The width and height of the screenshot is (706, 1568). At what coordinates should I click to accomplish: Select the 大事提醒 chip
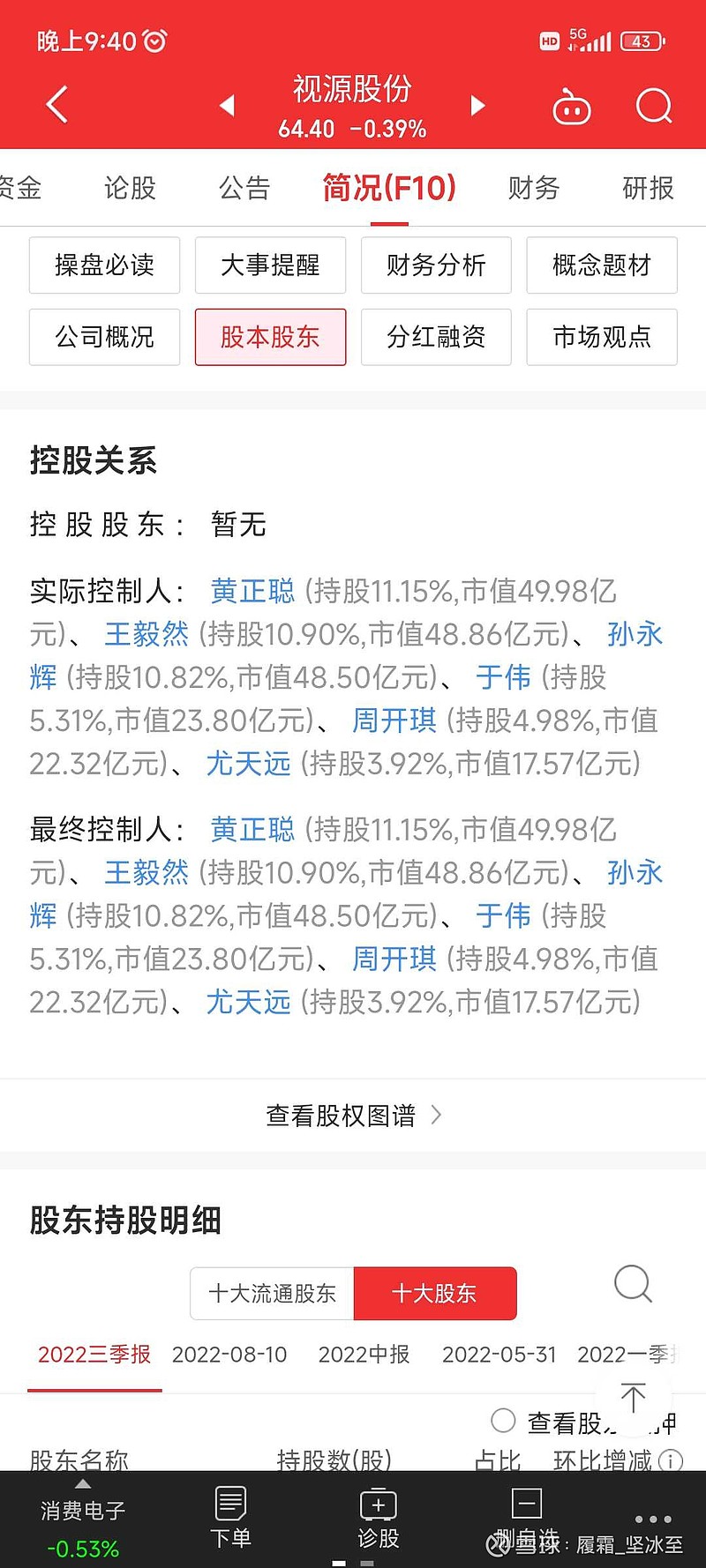(270, 265)
